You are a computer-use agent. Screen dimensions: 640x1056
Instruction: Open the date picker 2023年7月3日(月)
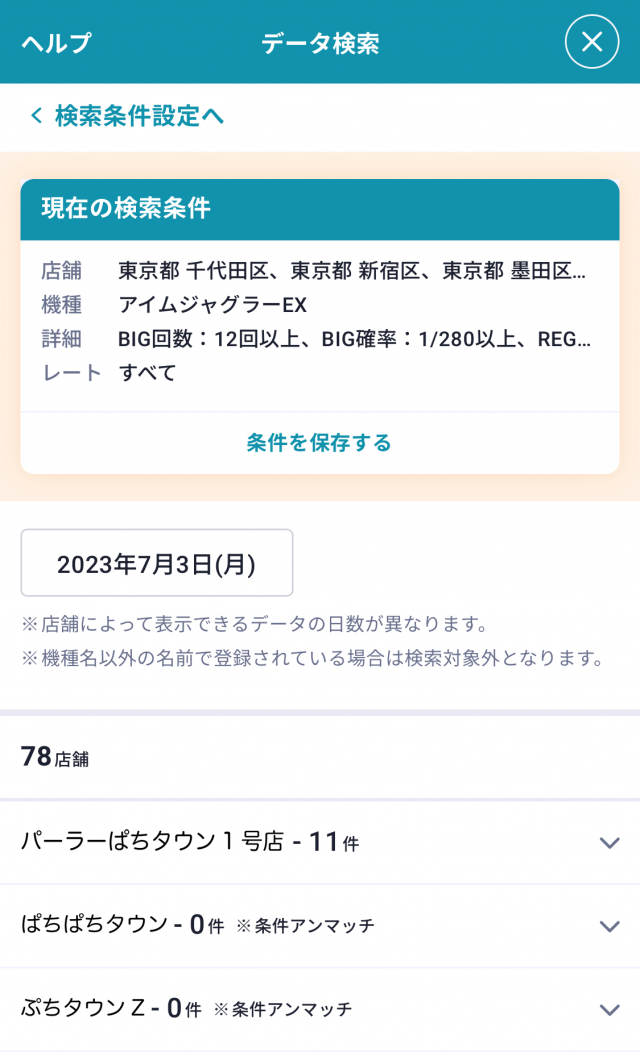point(157,563)
